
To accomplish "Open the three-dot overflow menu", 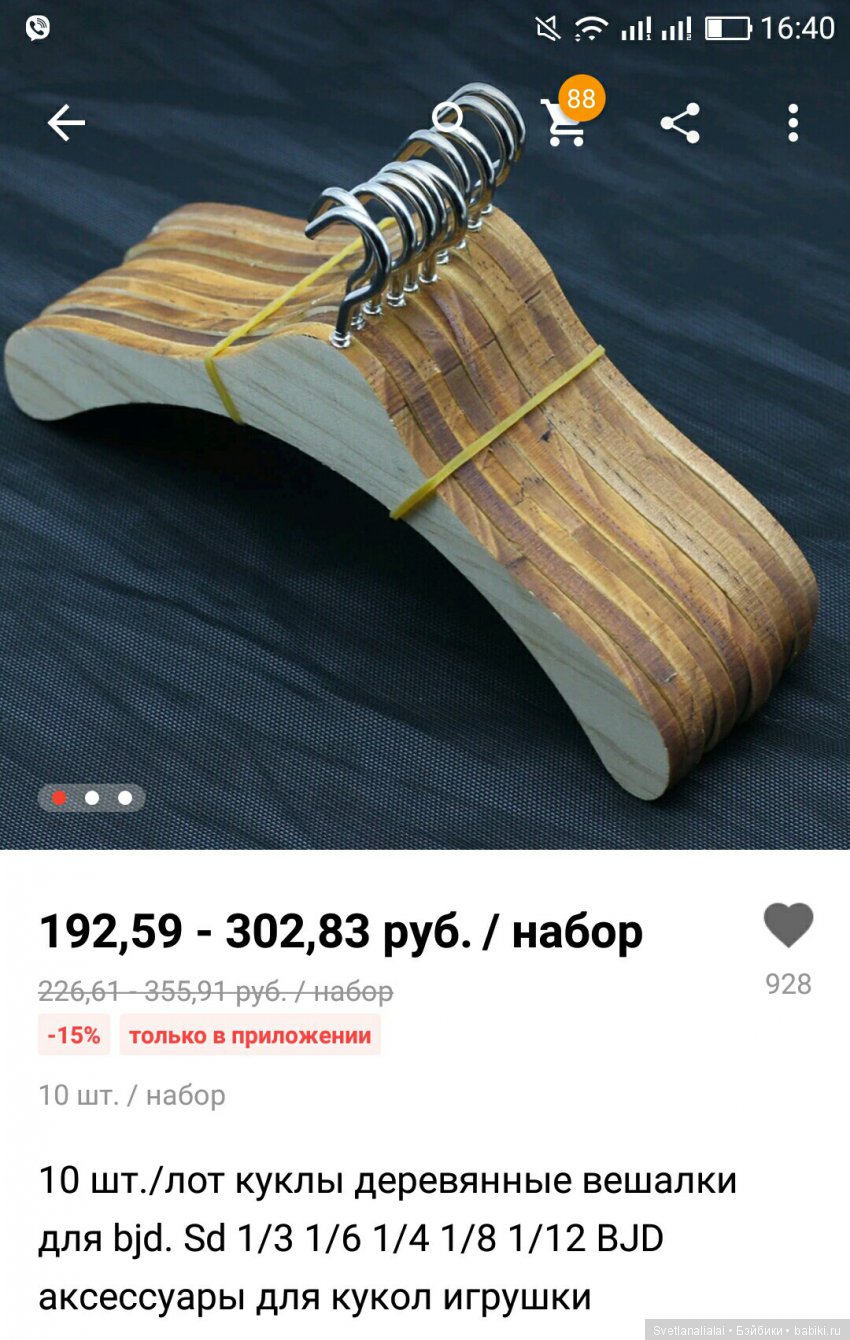I will (792, 124).
